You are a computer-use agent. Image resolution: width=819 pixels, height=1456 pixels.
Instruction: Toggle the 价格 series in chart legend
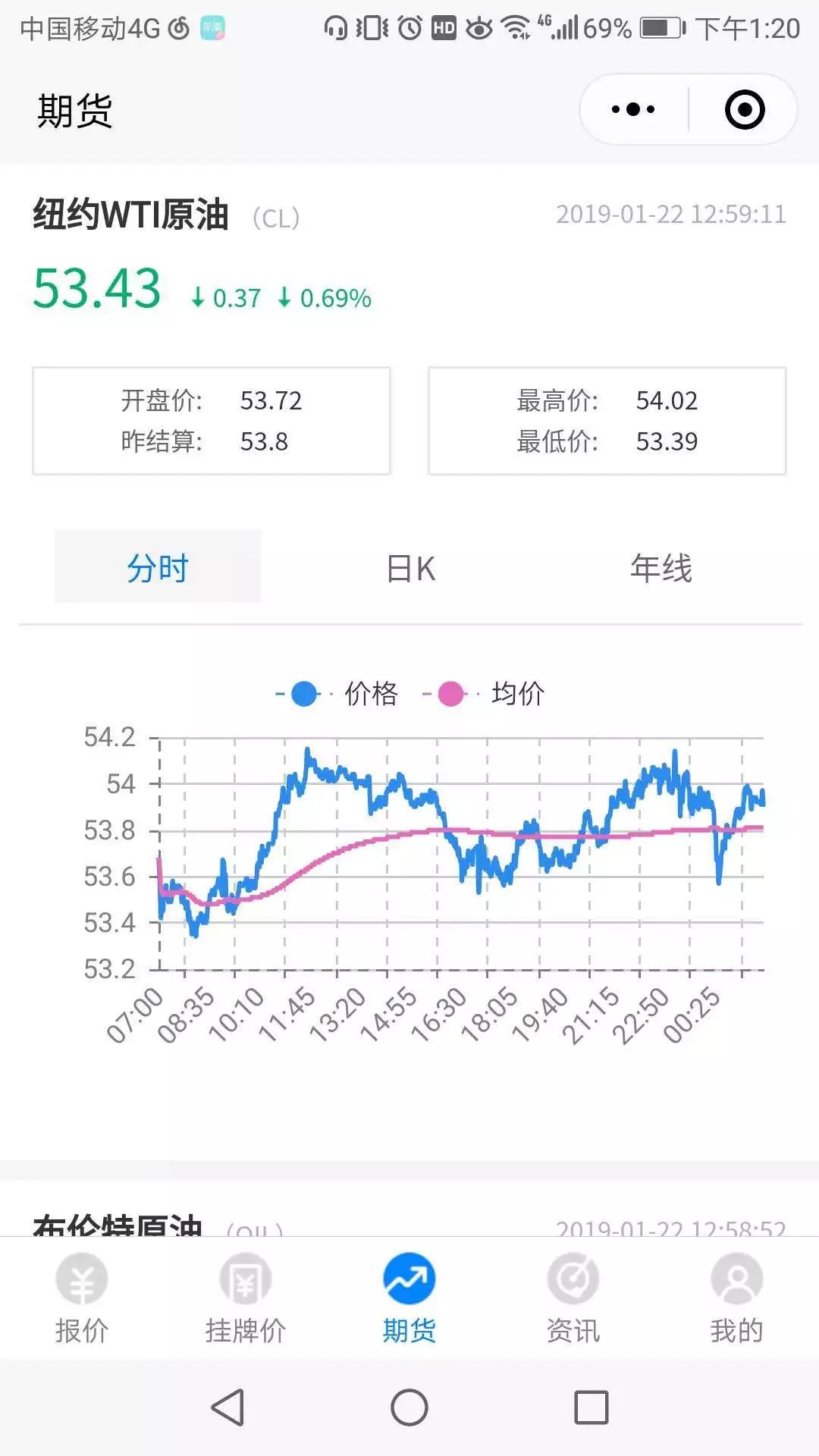click(x=336, y=693)
